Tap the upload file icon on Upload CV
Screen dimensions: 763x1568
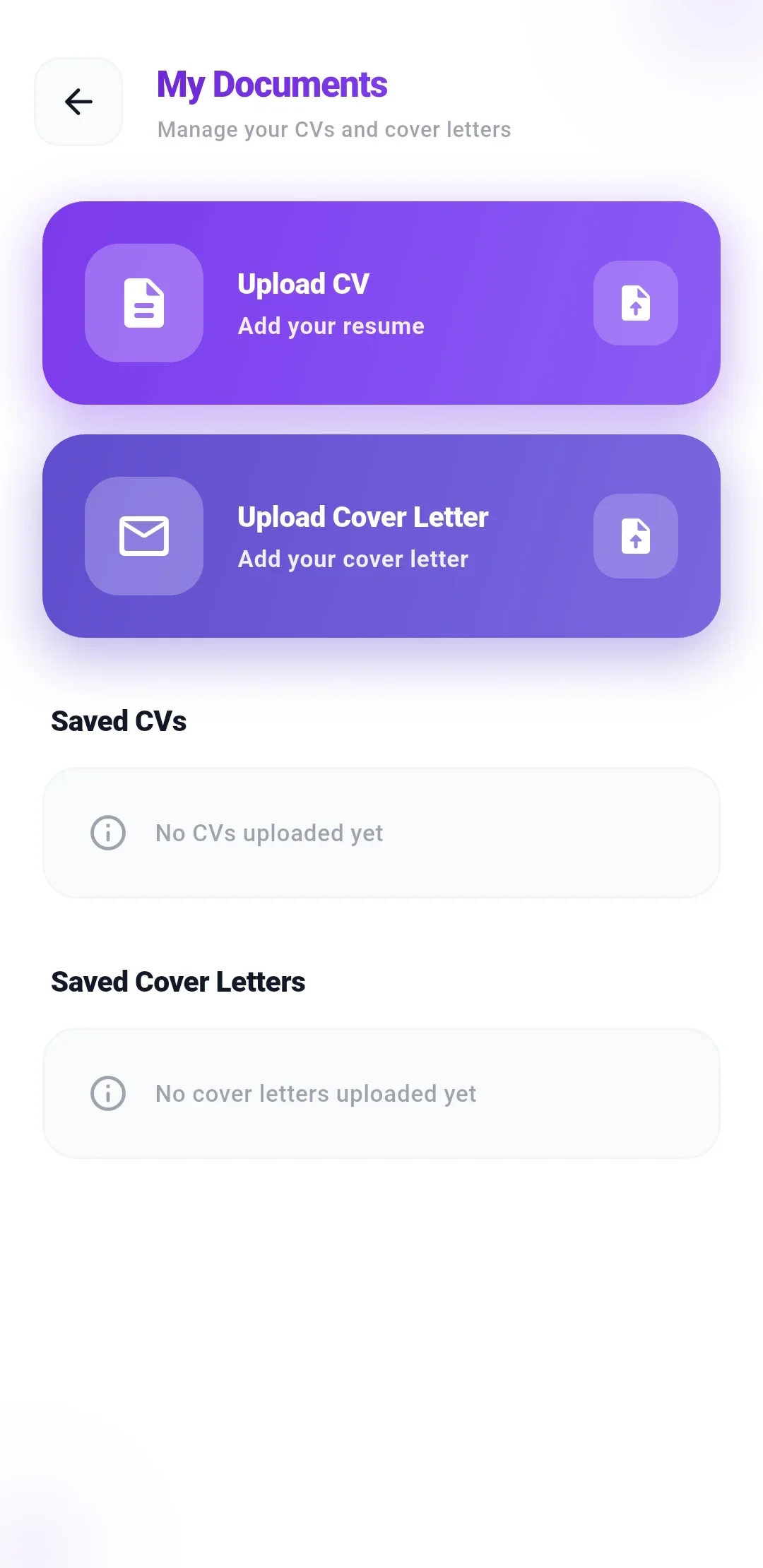[635, 303]
